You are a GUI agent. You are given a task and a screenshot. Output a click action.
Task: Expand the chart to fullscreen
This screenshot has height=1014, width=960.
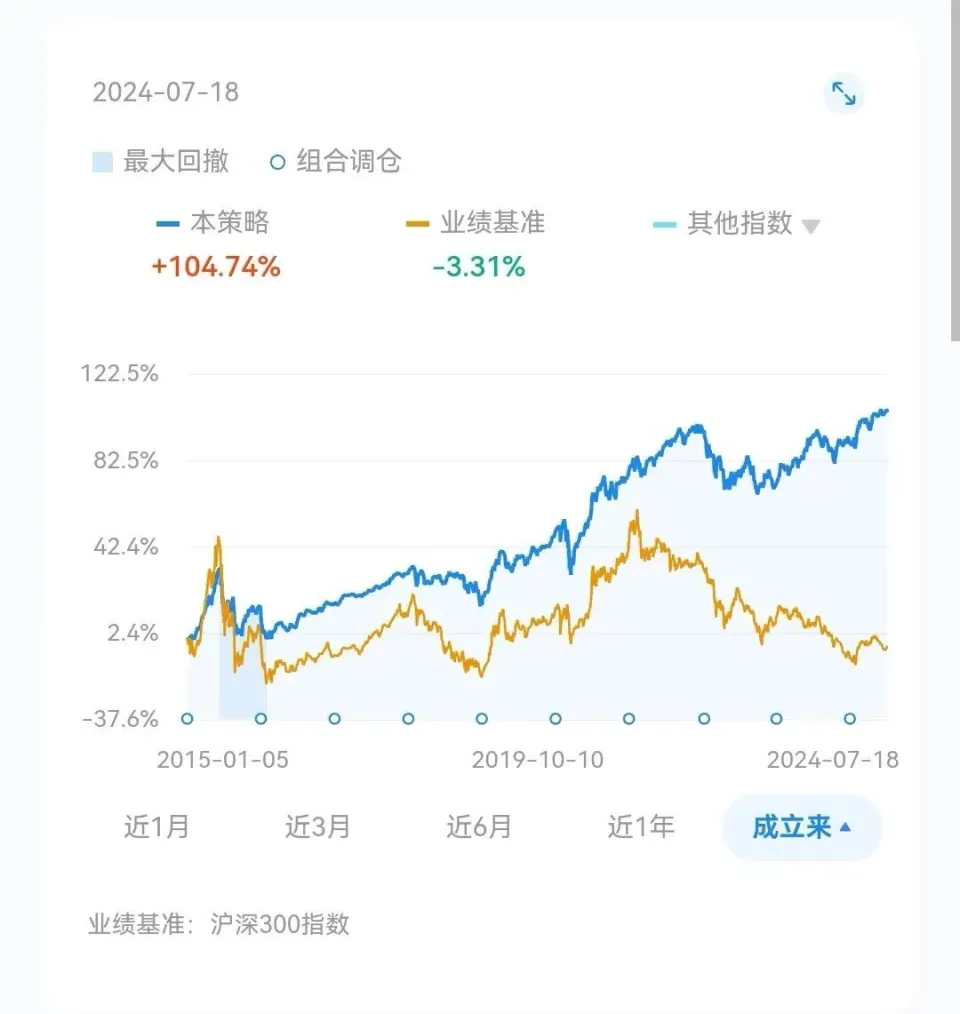click(x=844, y=95)
